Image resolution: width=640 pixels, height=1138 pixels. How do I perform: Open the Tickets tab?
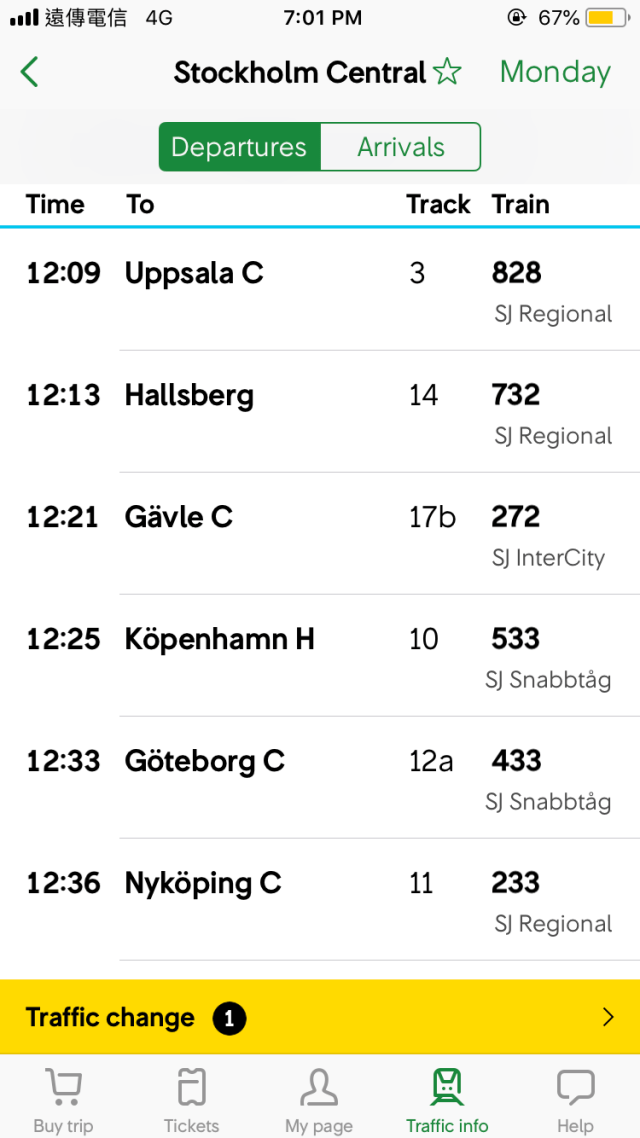pyautogui.click(x=191, y=1098)
